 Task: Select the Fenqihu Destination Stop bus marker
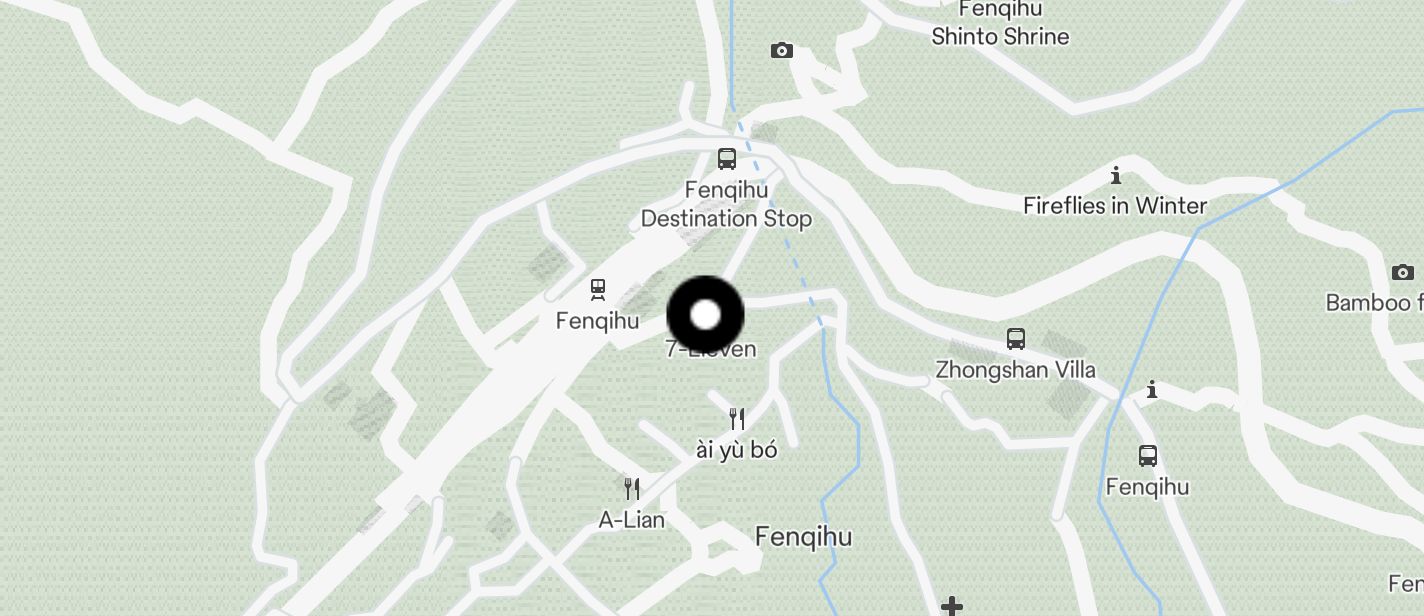[x=727, y=159]
